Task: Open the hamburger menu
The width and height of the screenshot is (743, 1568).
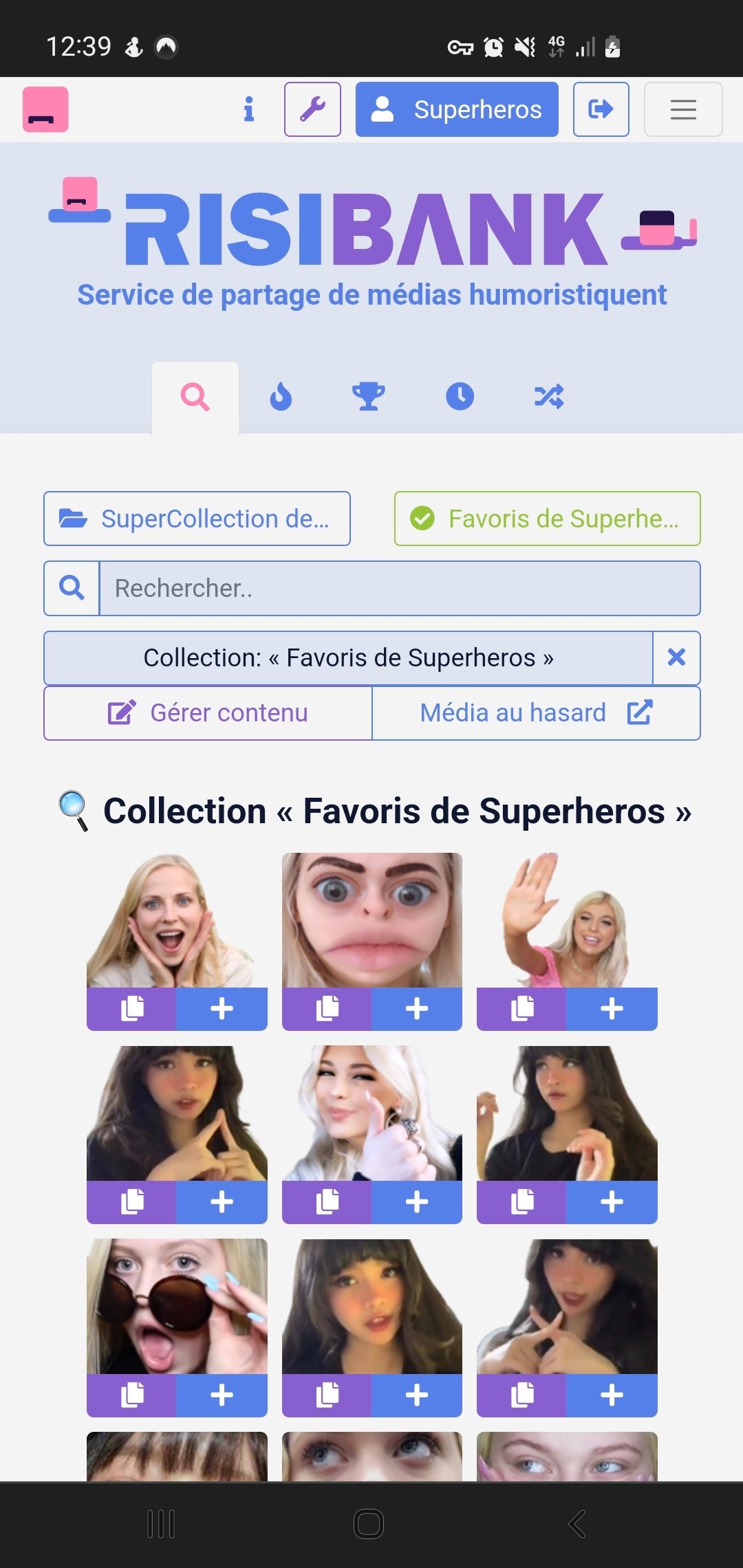Action: tap(683, 109)
